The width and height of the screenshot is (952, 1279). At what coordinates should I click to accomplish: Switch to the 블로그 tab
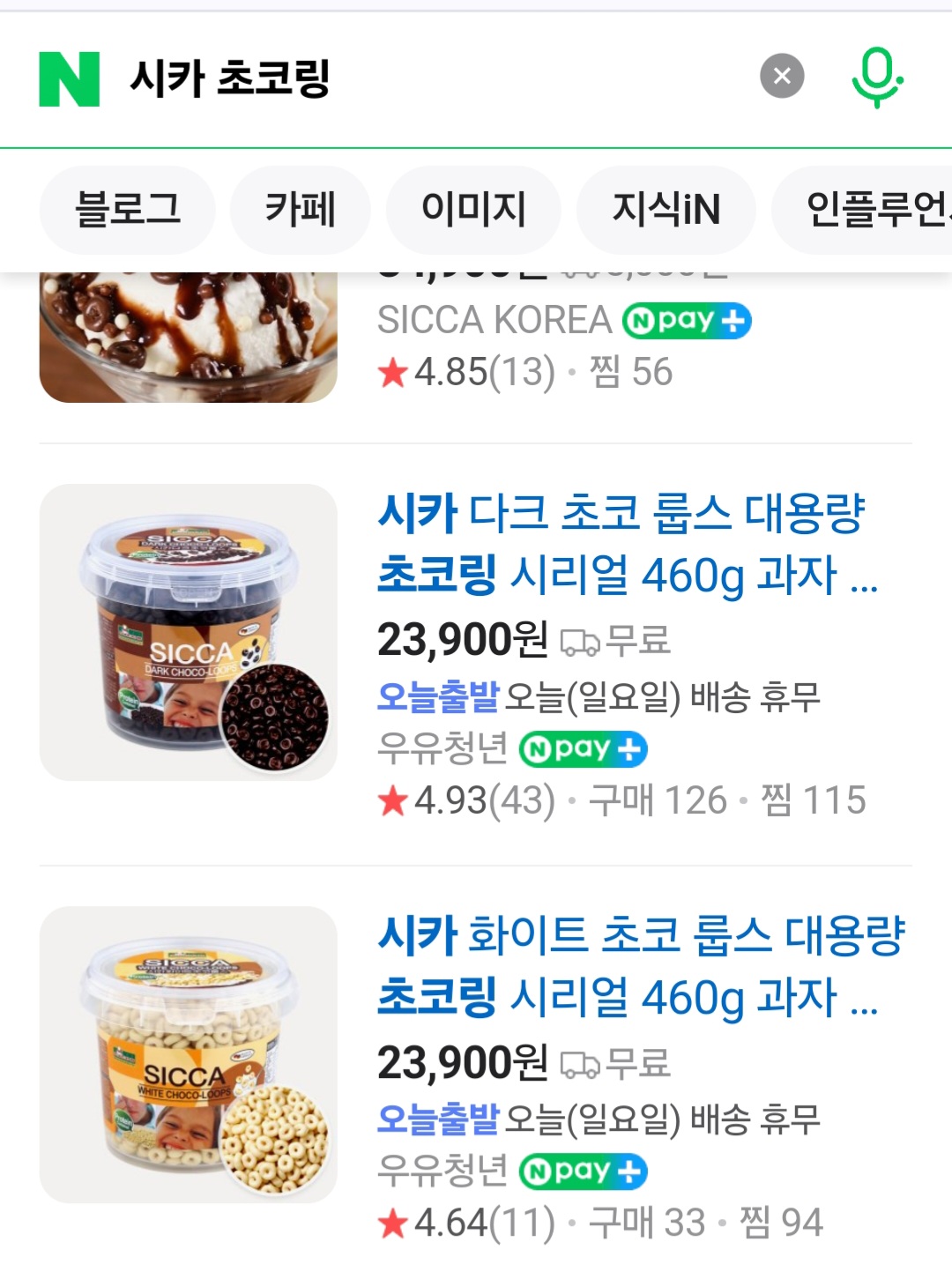[128, 210]
